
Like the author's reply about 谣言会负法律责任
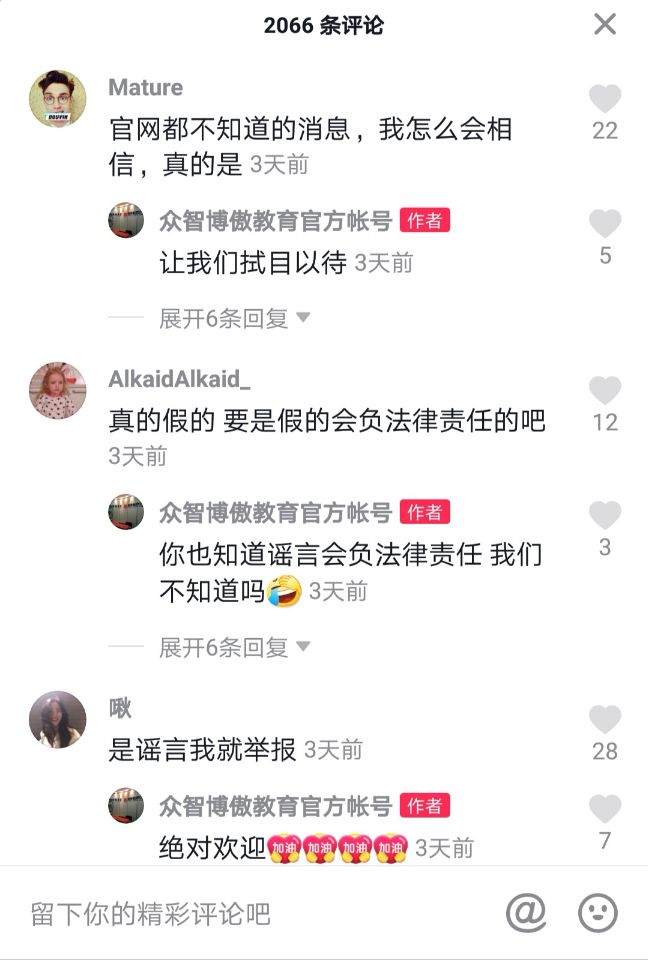pos(605,516)
